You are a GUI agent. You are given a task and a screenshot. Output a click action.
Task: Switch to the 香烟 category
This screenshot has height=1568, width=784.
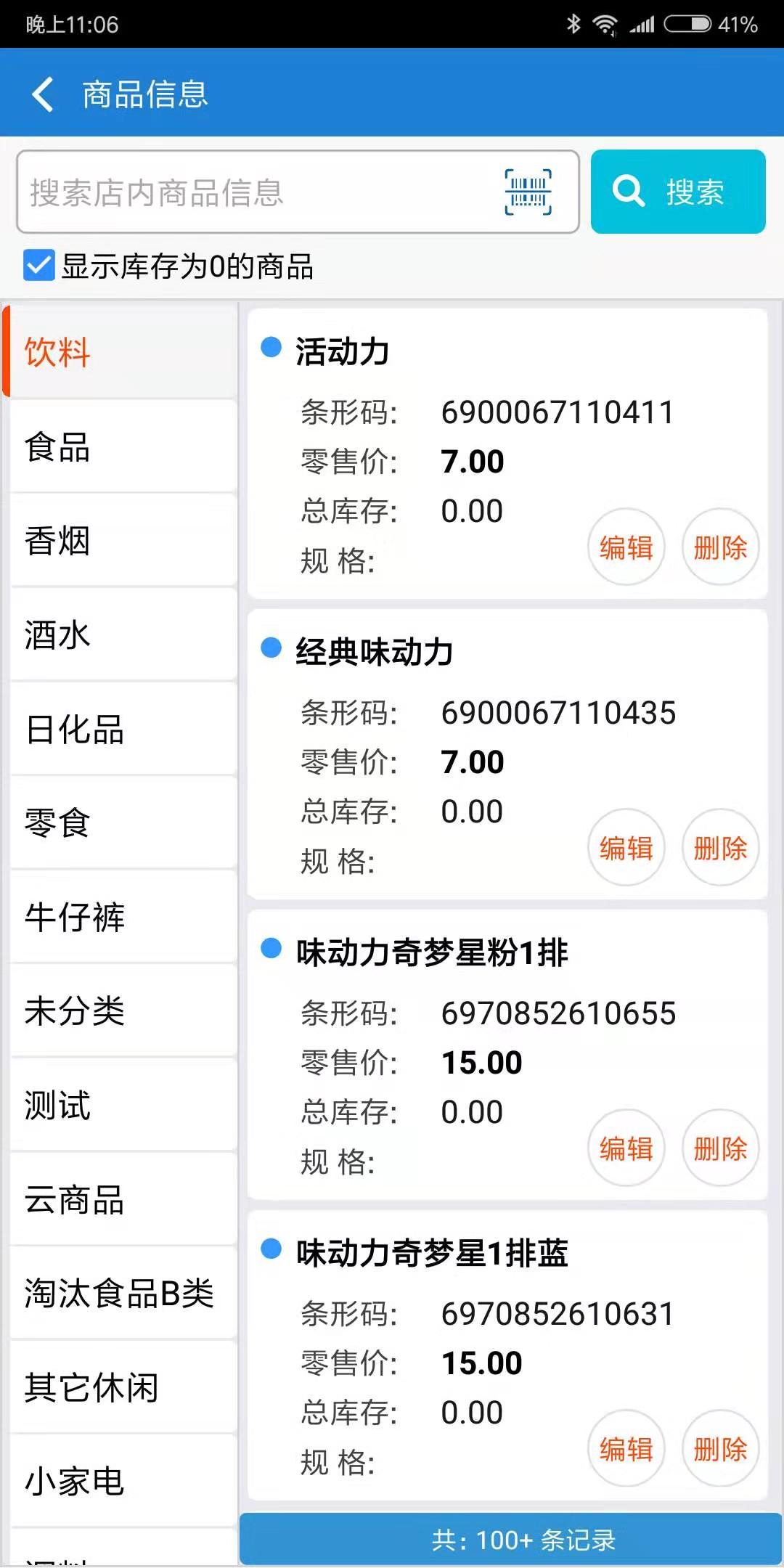(124, 541)
